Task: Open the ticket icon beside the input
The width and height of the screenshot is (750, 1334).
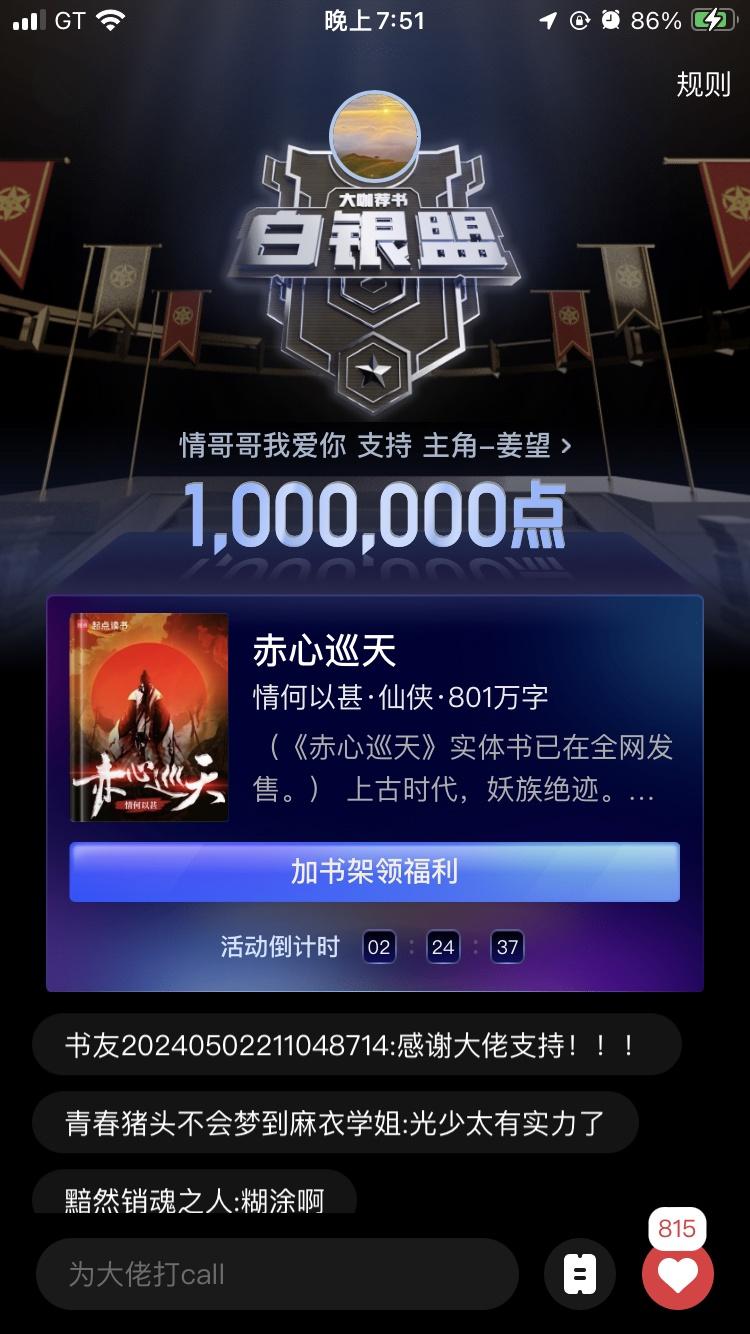Action: [579, 1274]
